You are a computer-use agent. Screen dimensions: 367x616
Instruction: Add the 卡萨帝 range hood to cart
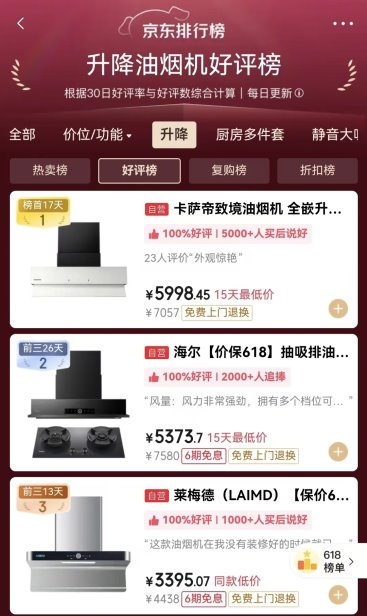338,308
